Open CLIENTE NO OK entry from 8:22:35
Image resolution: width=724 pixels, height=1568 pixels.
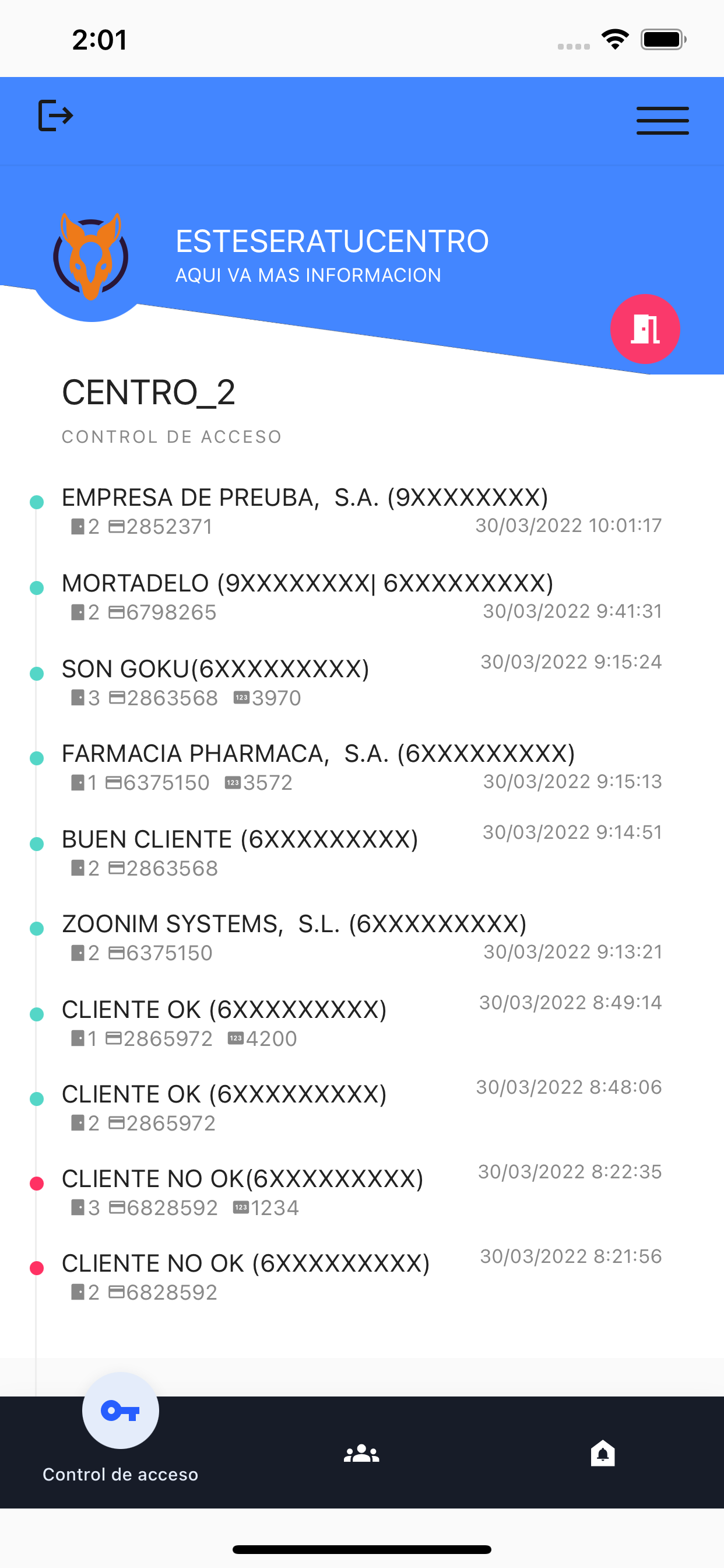(242, 1192)
